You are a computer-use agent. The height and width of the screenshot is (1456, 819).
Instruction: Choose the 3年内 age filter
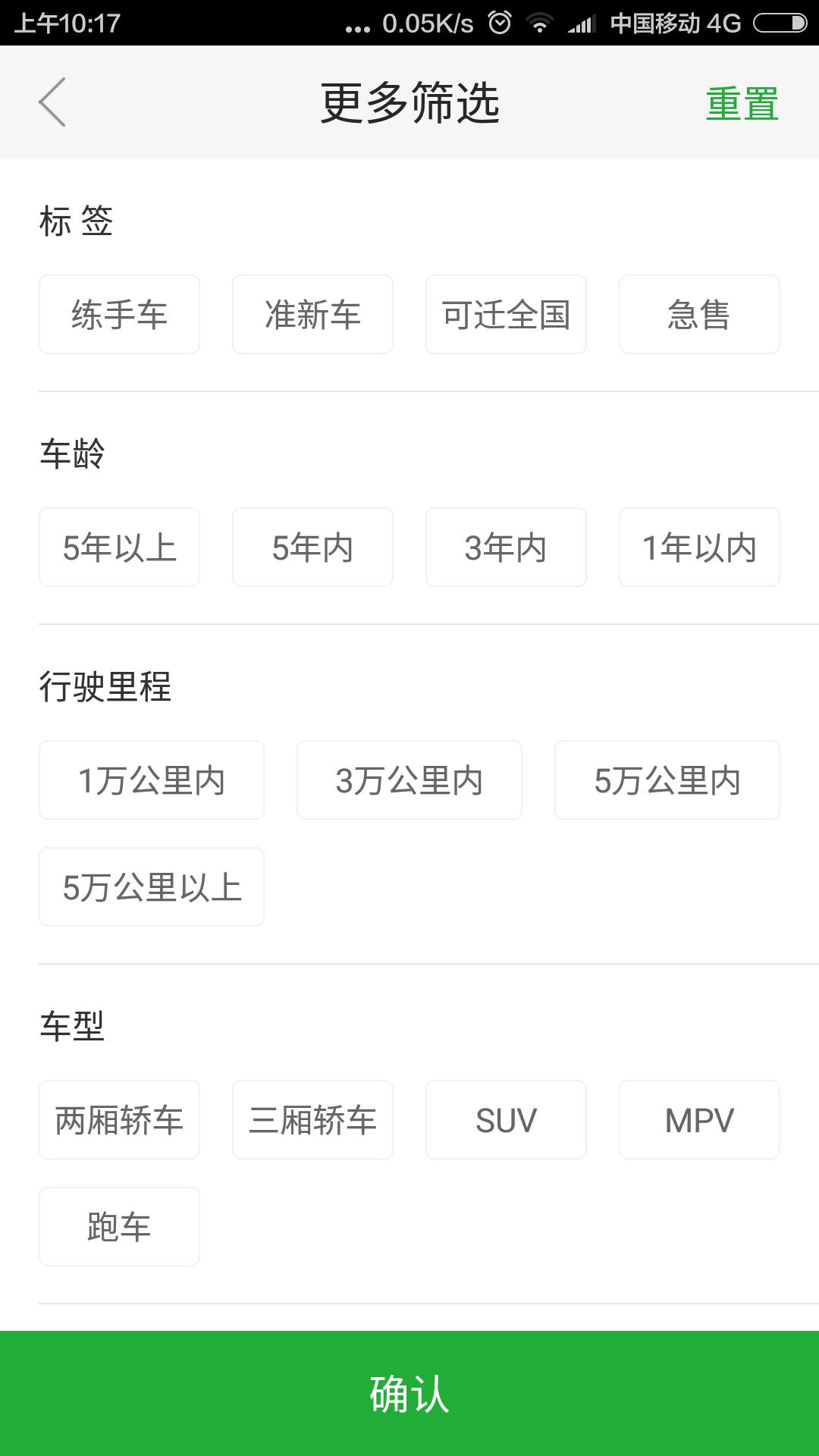[506, 547]
